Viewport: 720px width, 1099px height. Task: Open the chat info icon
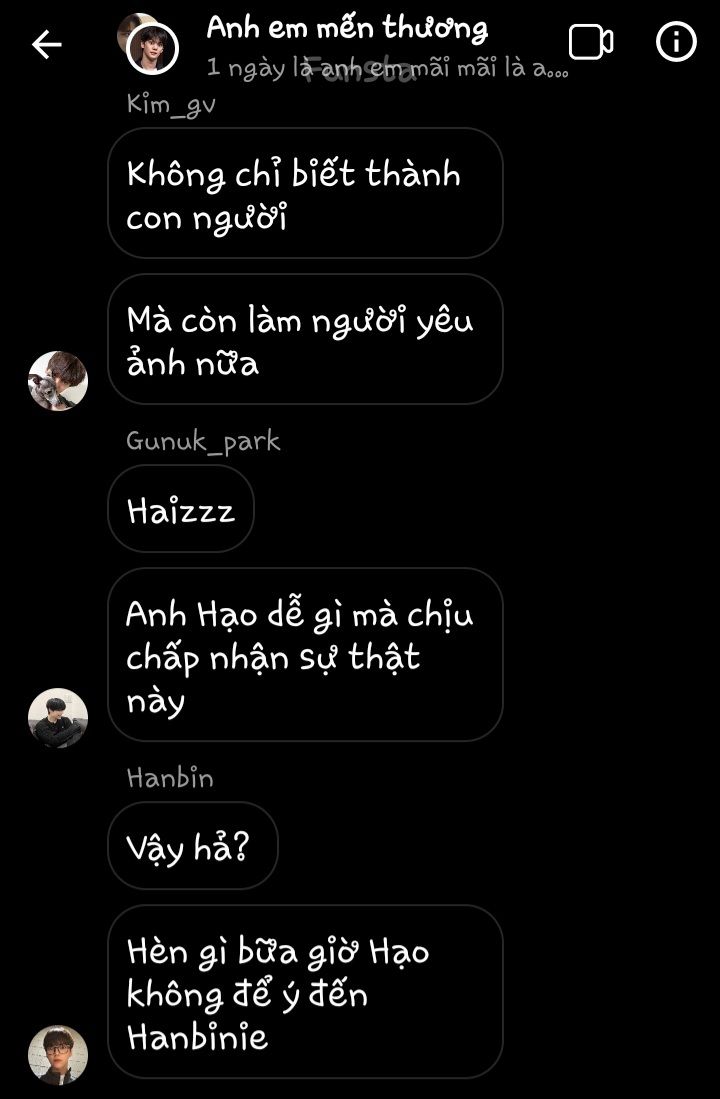click(676, 43)
